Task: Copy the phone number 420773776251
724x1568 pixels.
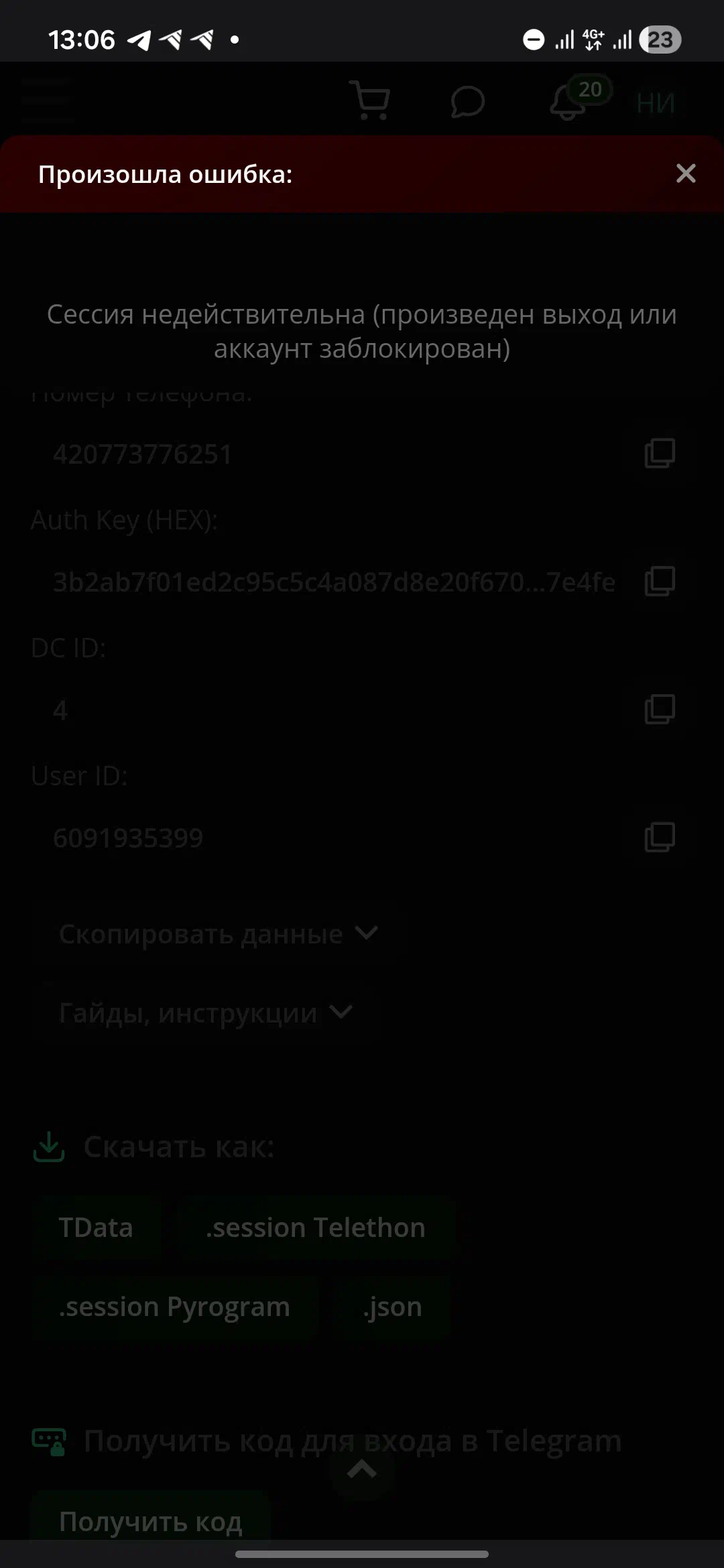Action: coord(660,454)
